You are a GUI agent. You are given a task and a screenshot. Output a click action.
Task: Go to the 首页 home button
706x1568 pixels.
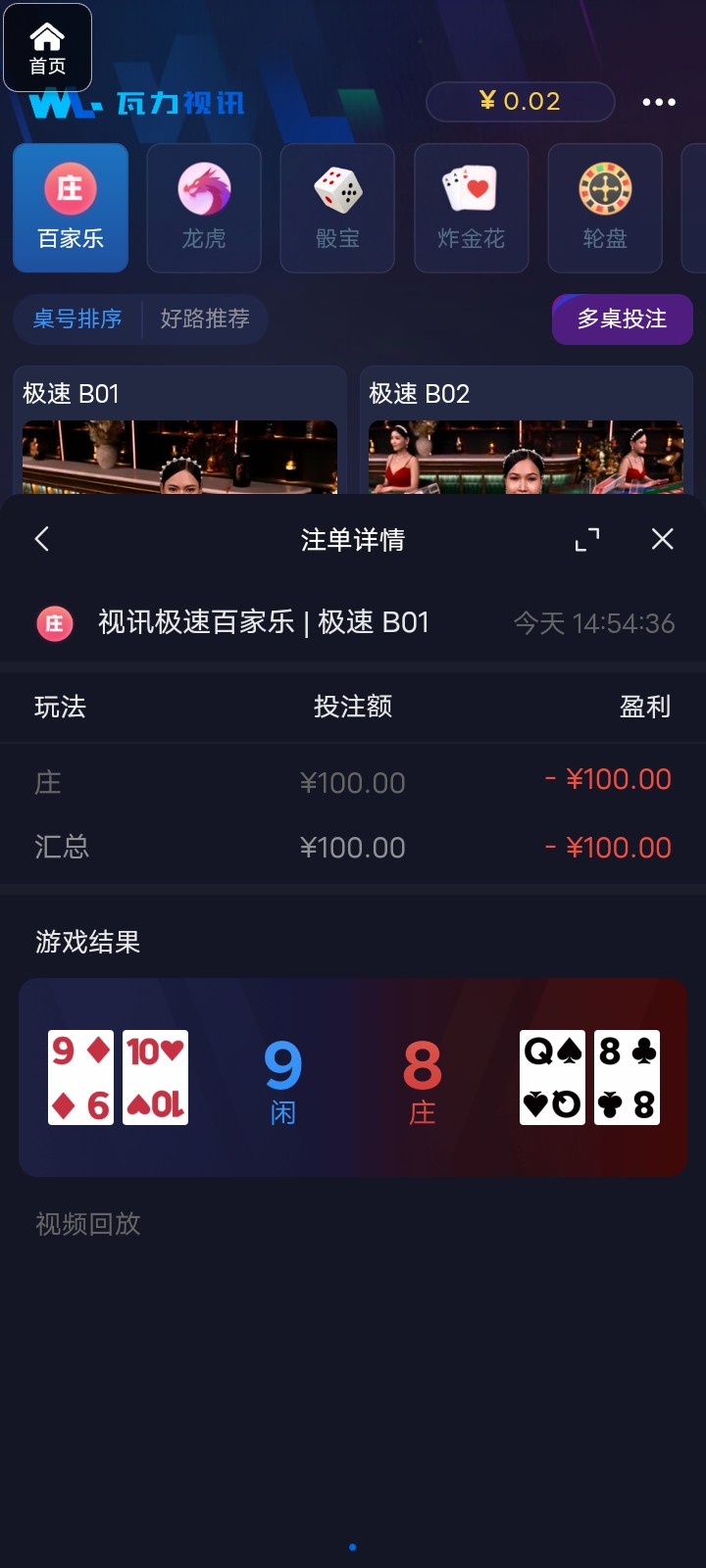pos(47,47)
